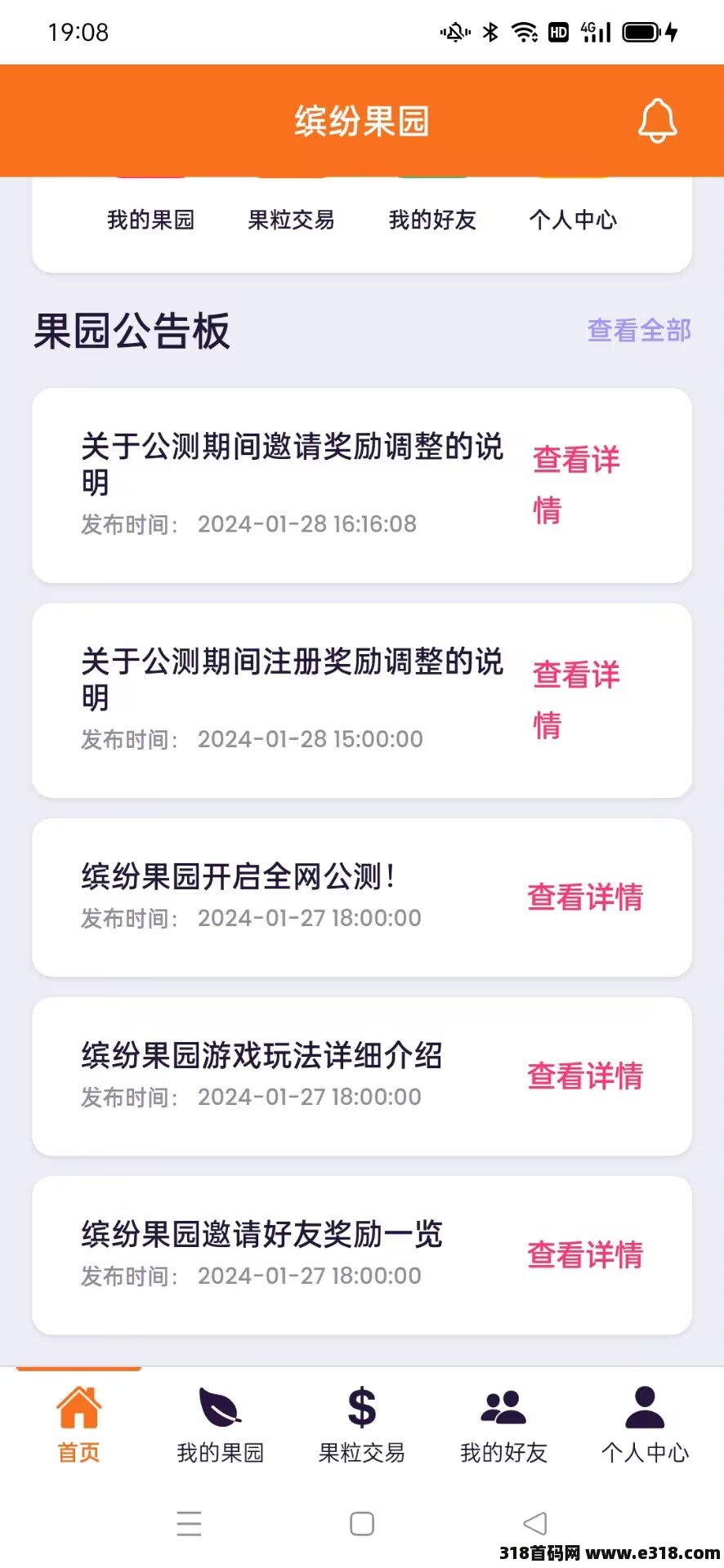Image resolution: width=724 pixels, height=1568 pixels.
Task: Open the notifications bell
Action: click(x=657, y=121)
